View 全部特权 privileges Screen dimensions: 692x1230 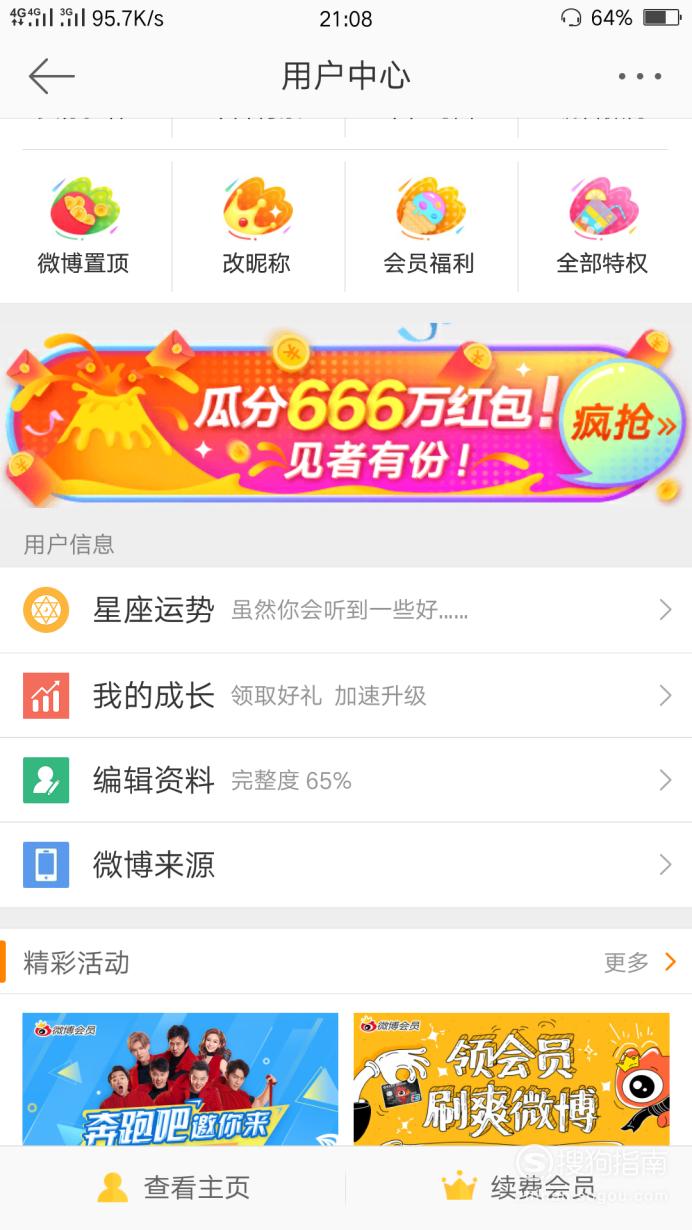(602, 226)
